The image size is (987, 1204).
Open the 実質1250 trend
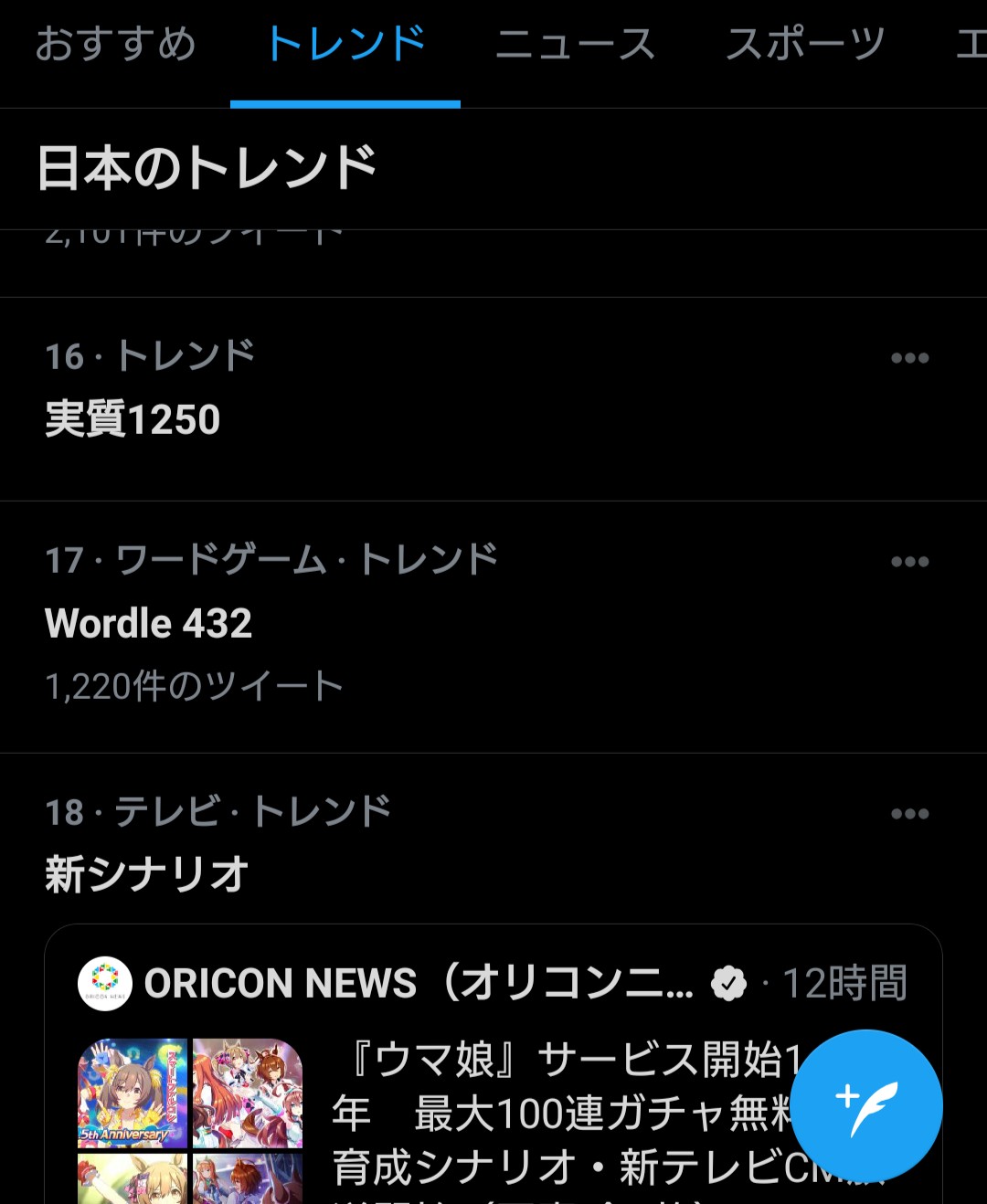coord(133,419)
